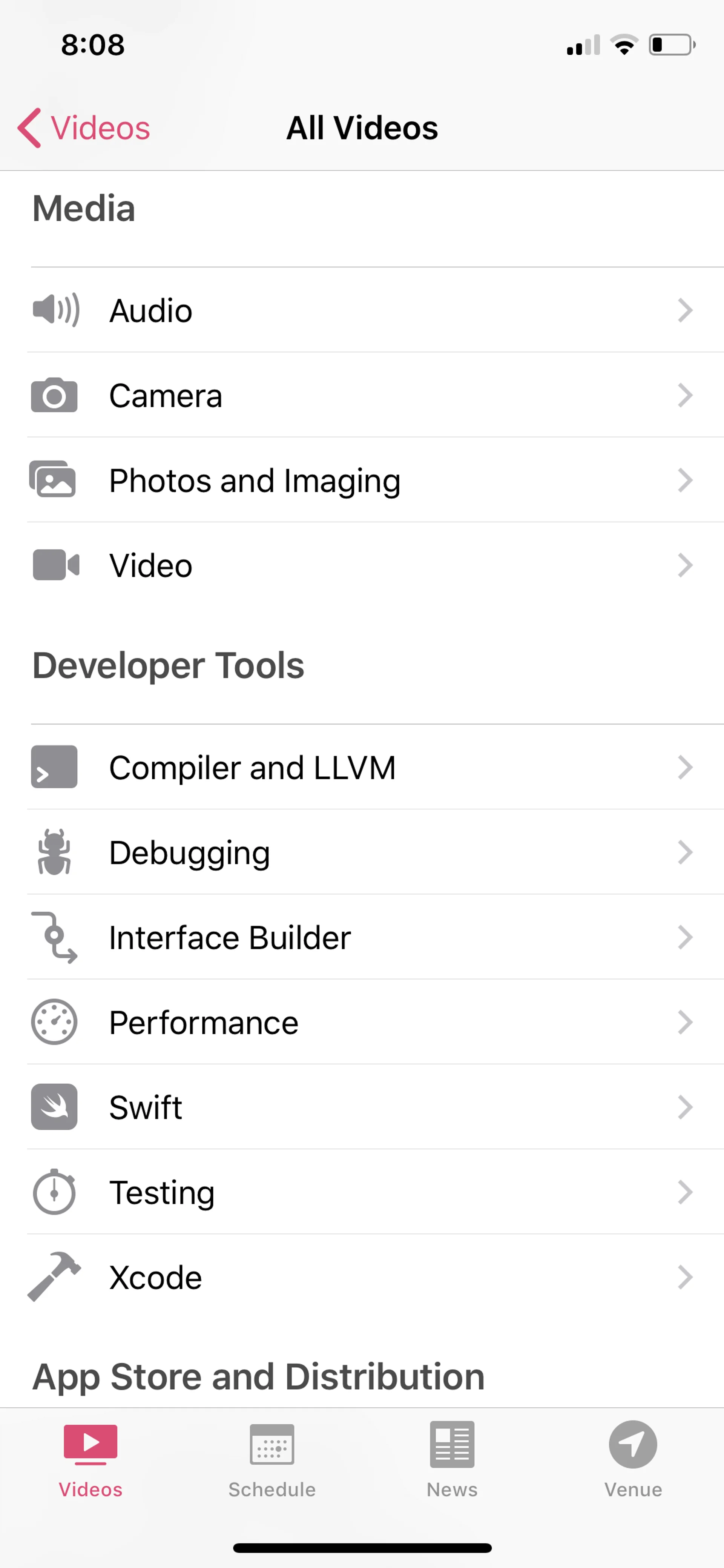Open the Debugging topic

362,852
